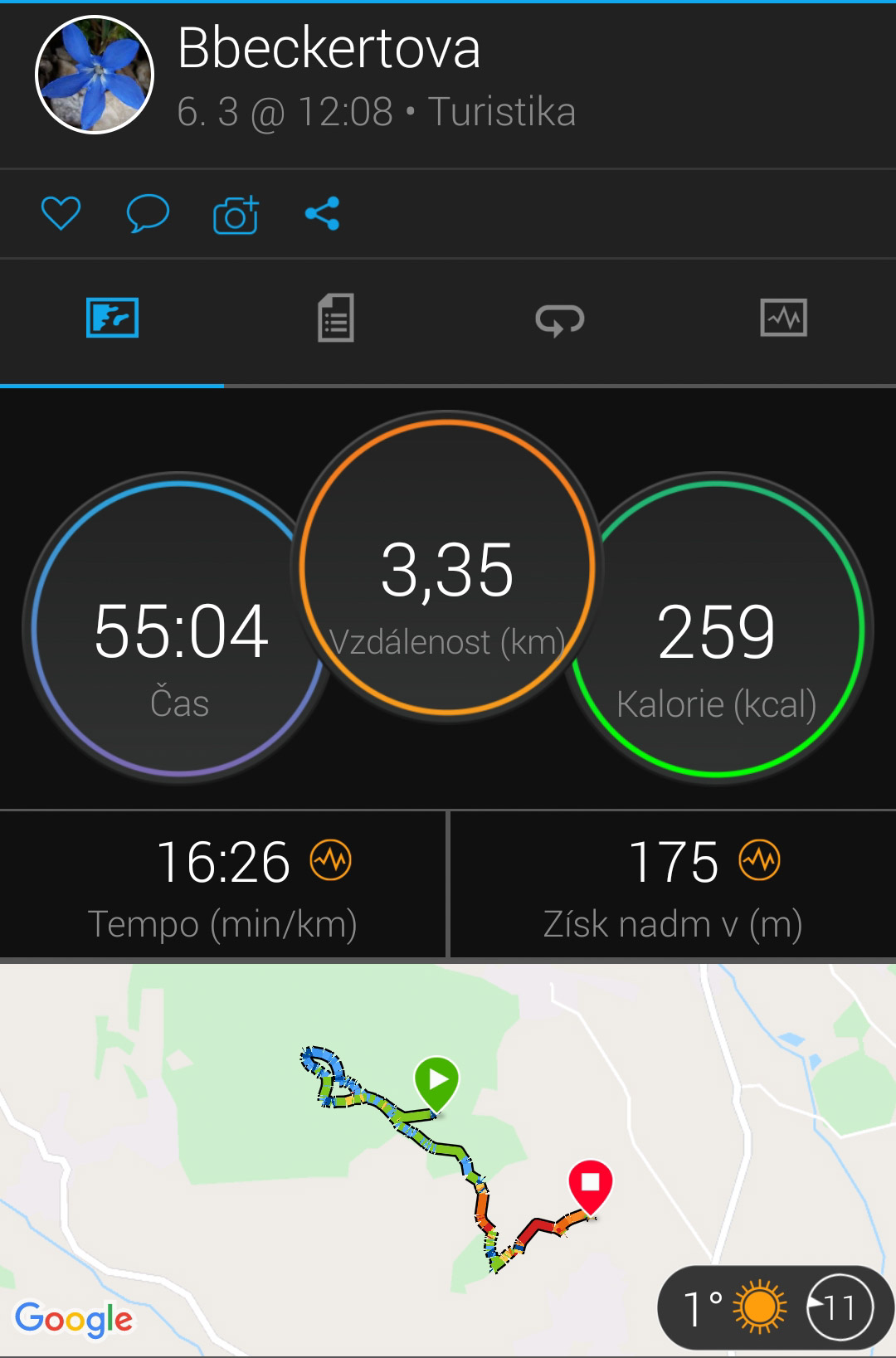Share this hiking activity
This screenshot has width=896, height=1358.
(322, 214)
